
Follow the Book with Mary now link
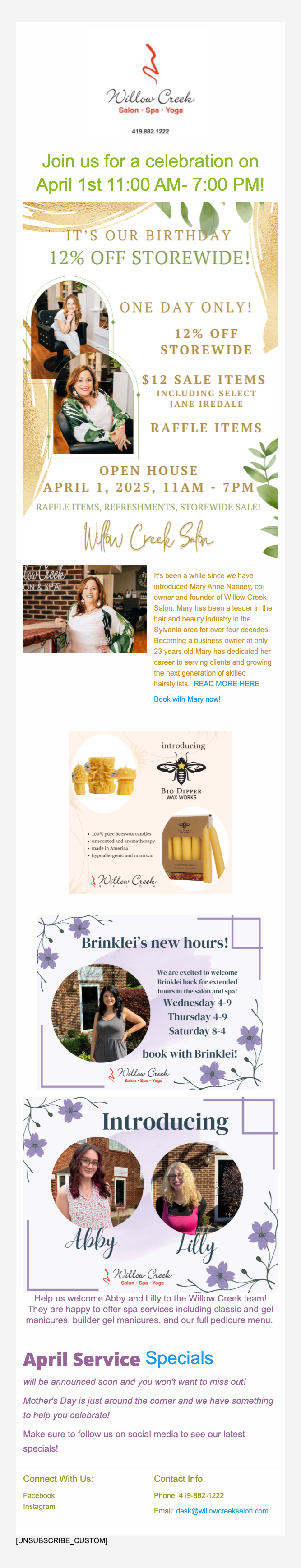[187, 699]
